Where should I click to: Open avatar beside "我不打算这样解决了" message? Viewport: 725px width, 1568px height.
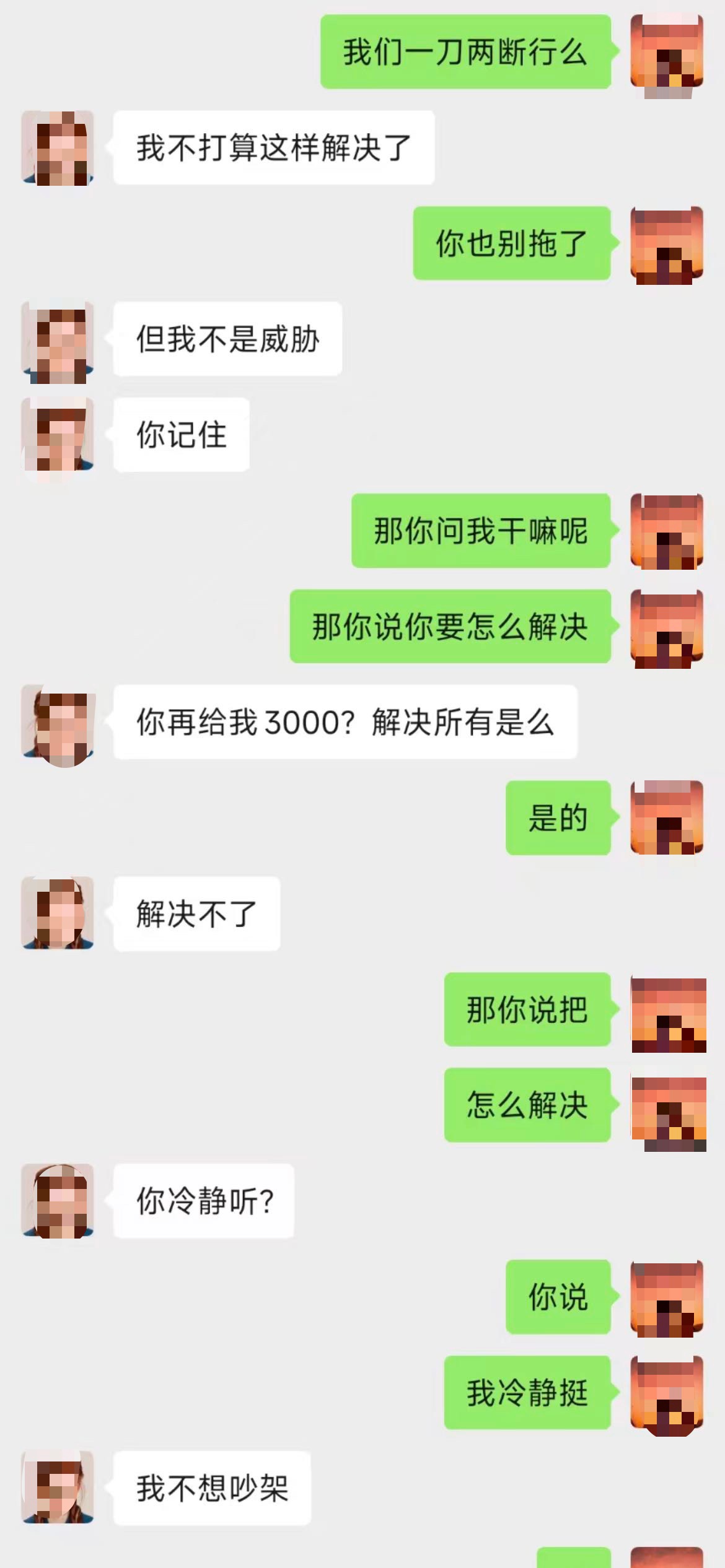pyautogui.click(x=58, y=148)
